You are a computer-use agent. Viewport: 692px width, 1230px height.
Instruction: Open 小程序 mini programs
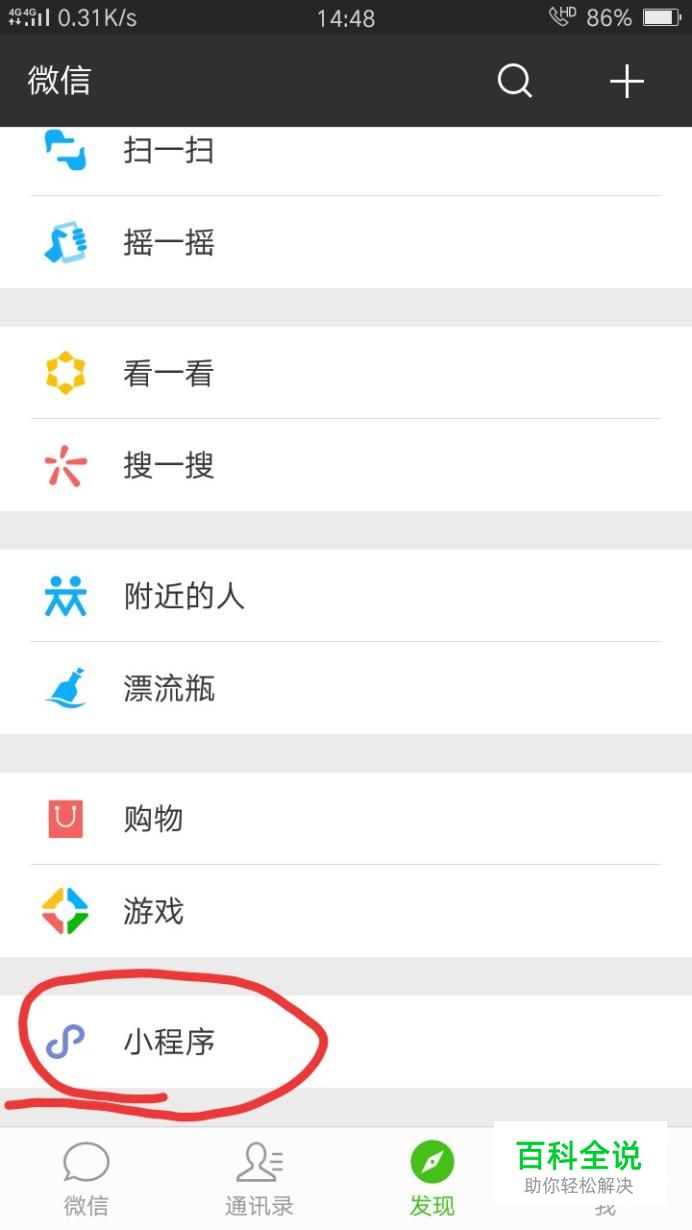(168, 1043)
